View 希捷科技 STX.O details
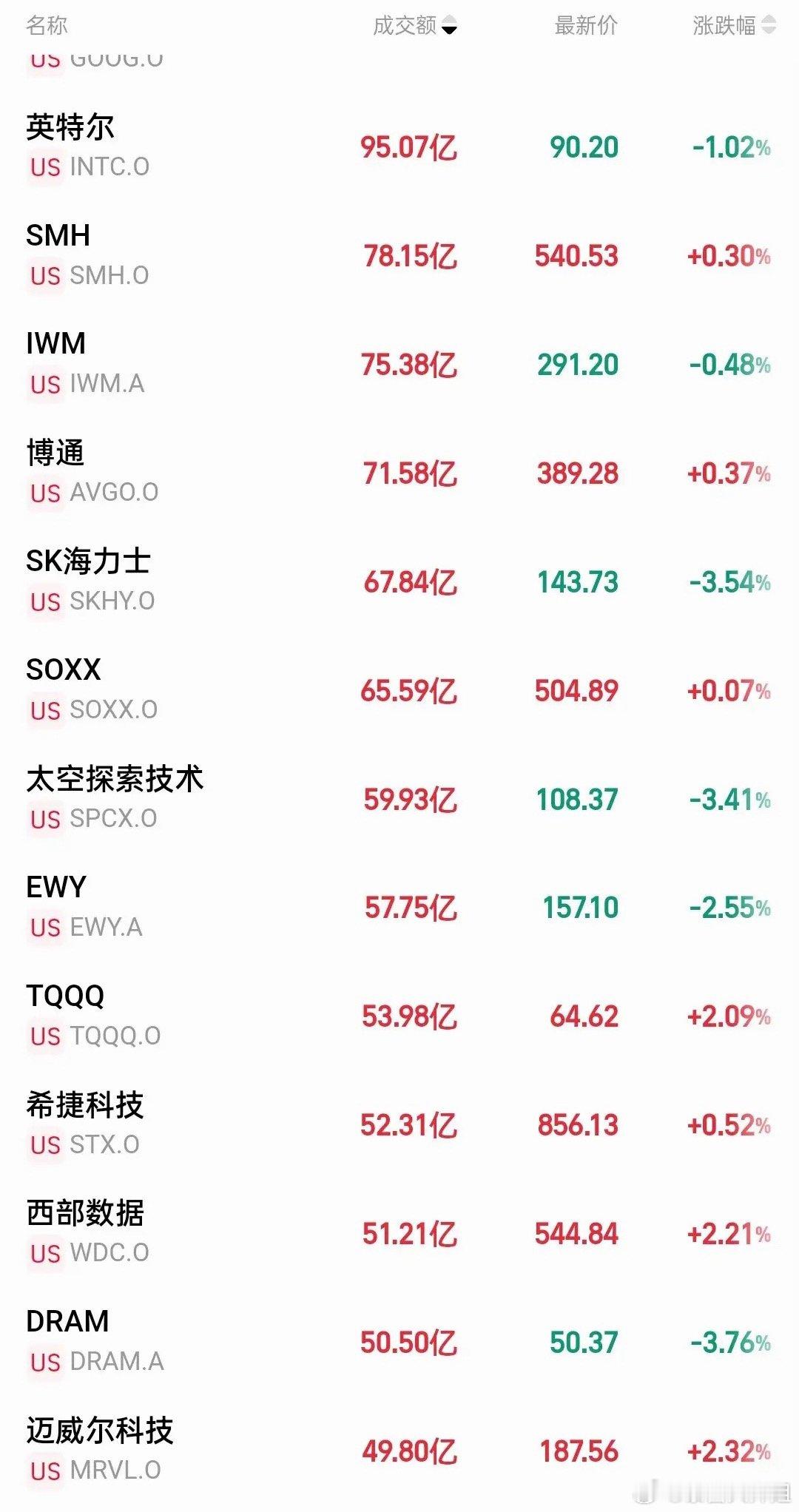The image size is (799, 1512). click(399, 1126)
